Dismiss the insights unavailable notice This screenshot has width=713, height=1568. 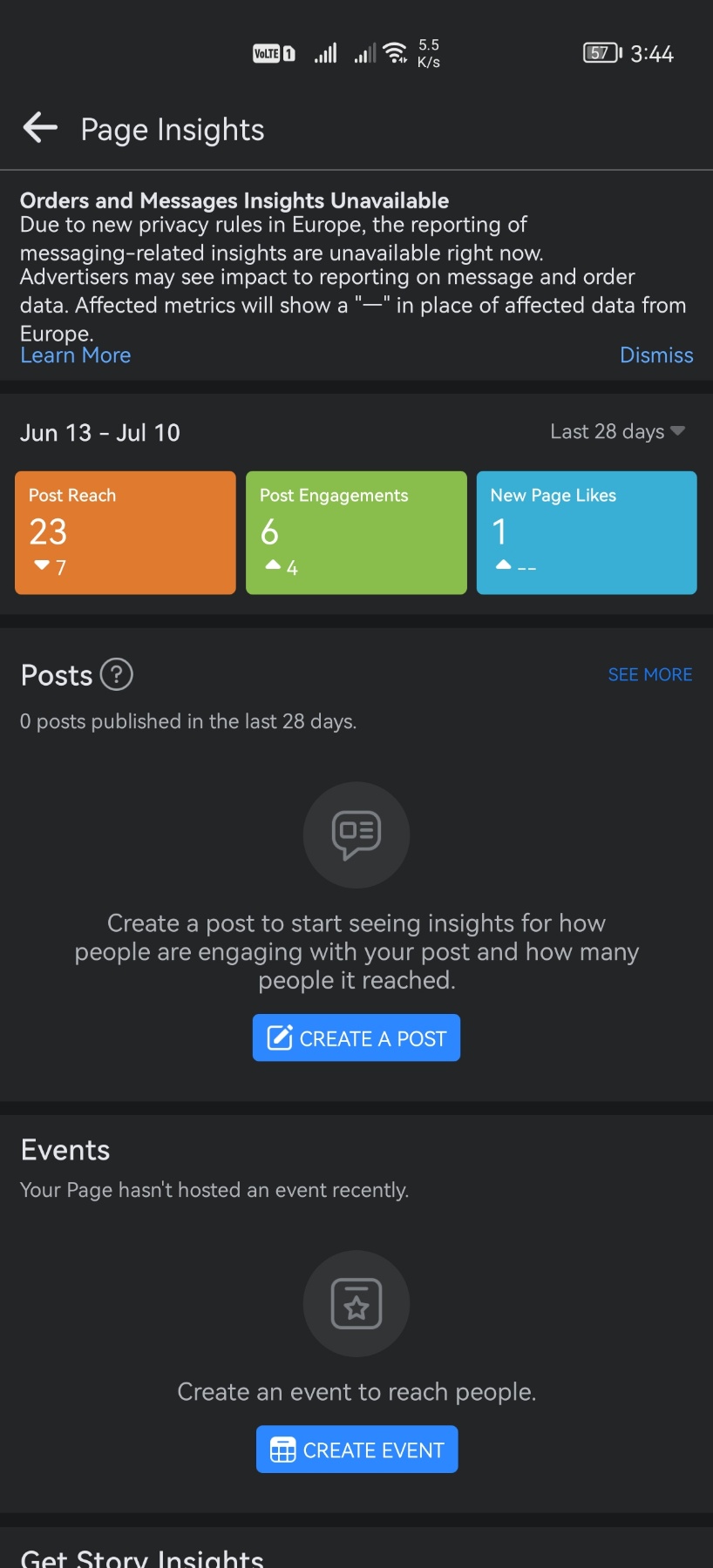coord(655,355)
